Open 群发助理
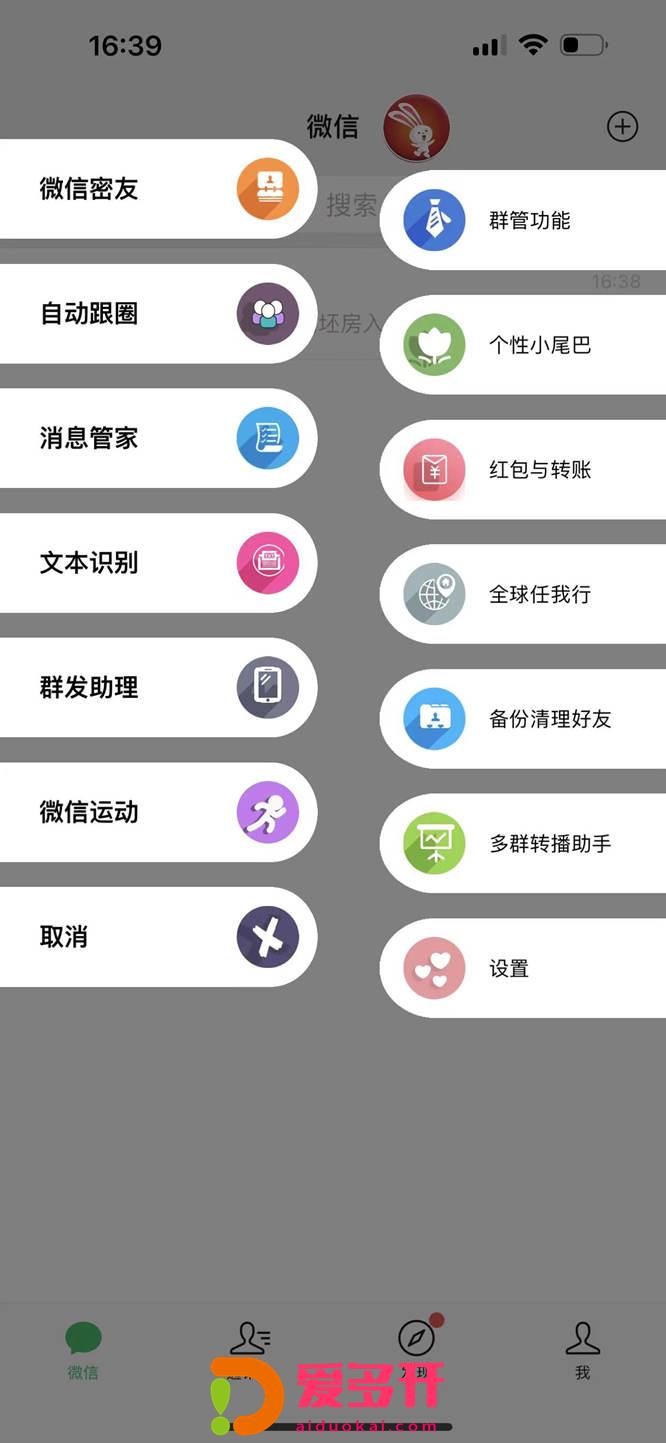 click(150, 688)
